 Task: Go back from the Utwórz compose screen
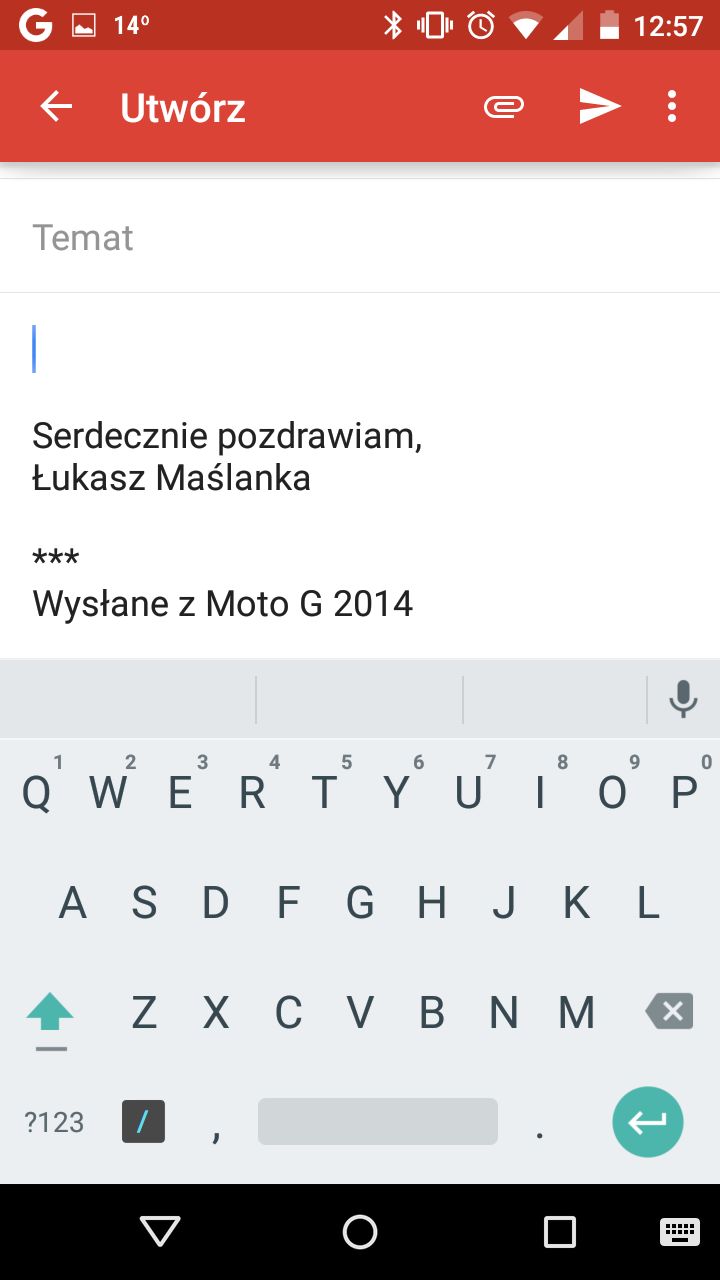click(56, 107)
